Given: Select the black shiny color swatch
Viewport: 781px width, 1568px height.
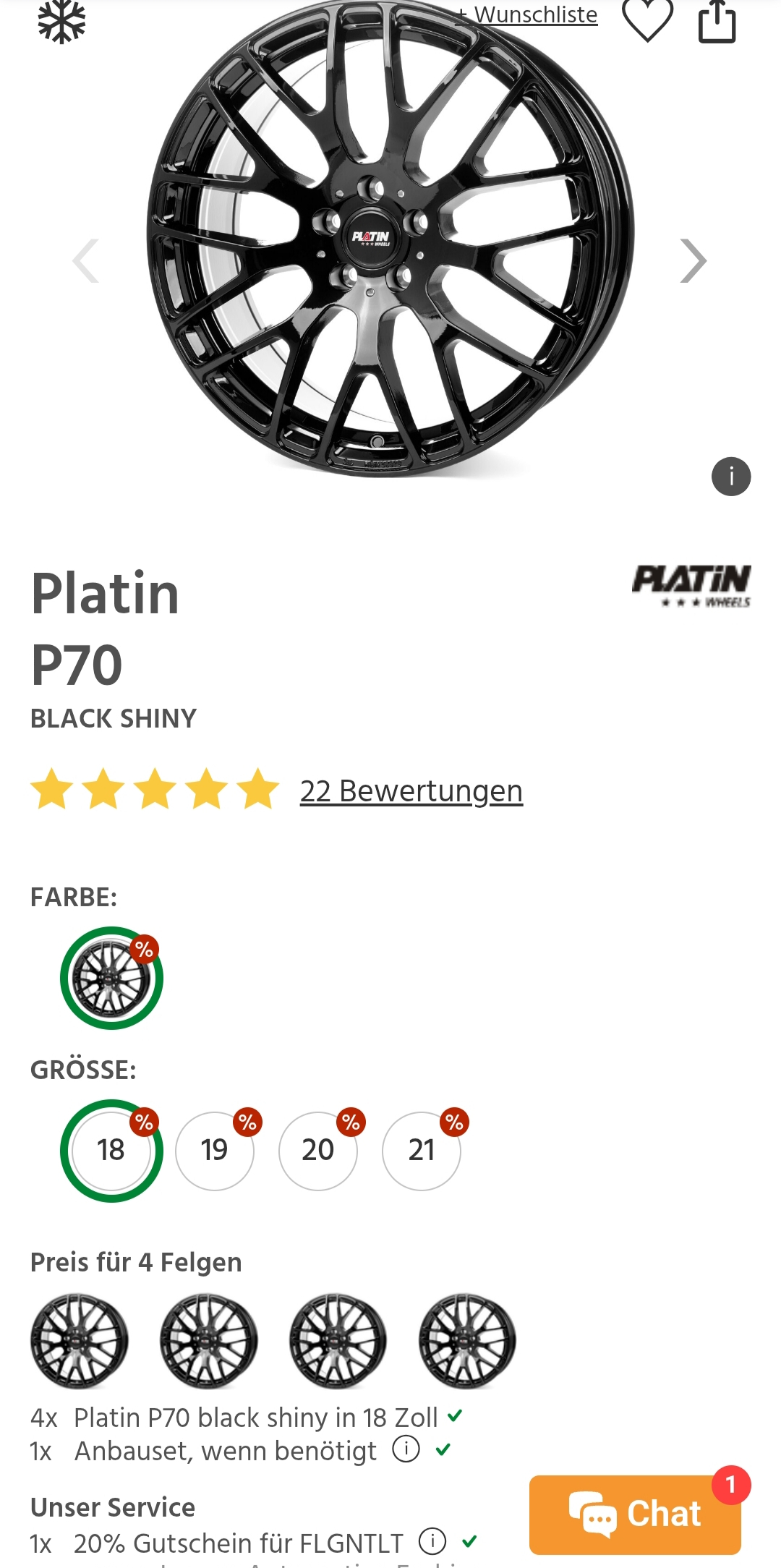Looking at the screenshot, I should tap(111, 979).
